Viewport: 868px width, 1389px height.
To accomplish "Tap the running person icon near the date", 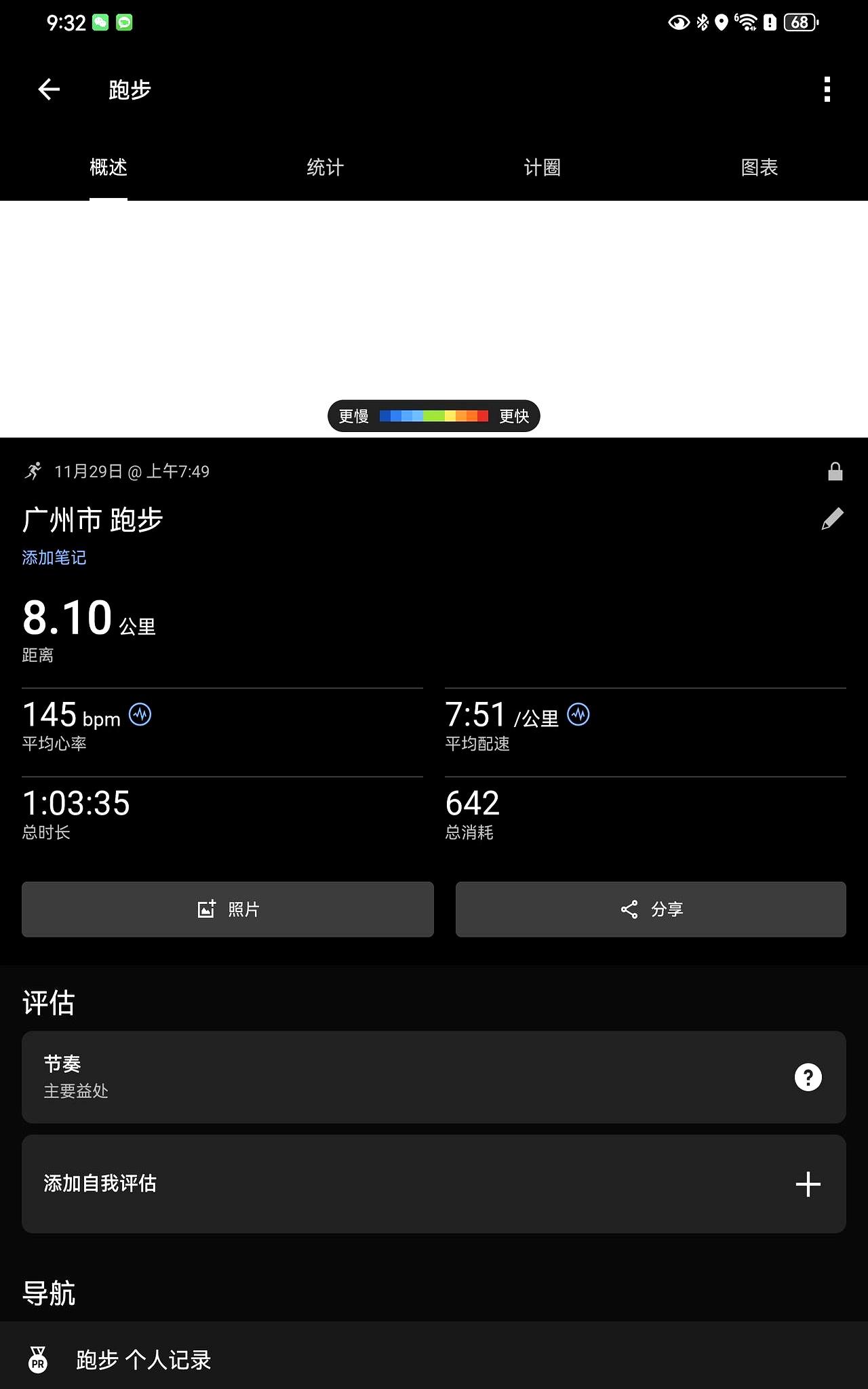I will tap(34, 471).
